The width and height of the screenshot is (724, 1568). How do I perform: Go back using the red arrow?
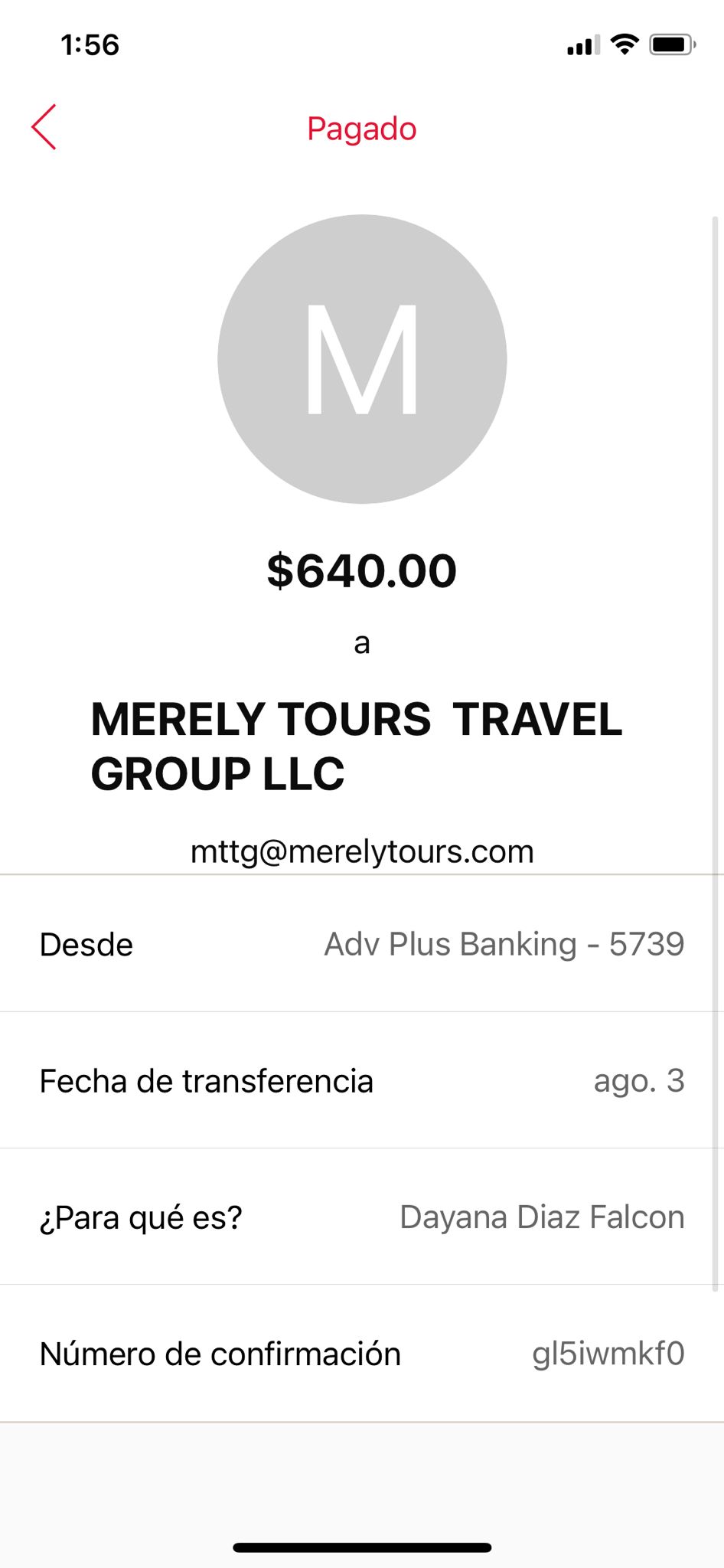click(x=44, y=127)
